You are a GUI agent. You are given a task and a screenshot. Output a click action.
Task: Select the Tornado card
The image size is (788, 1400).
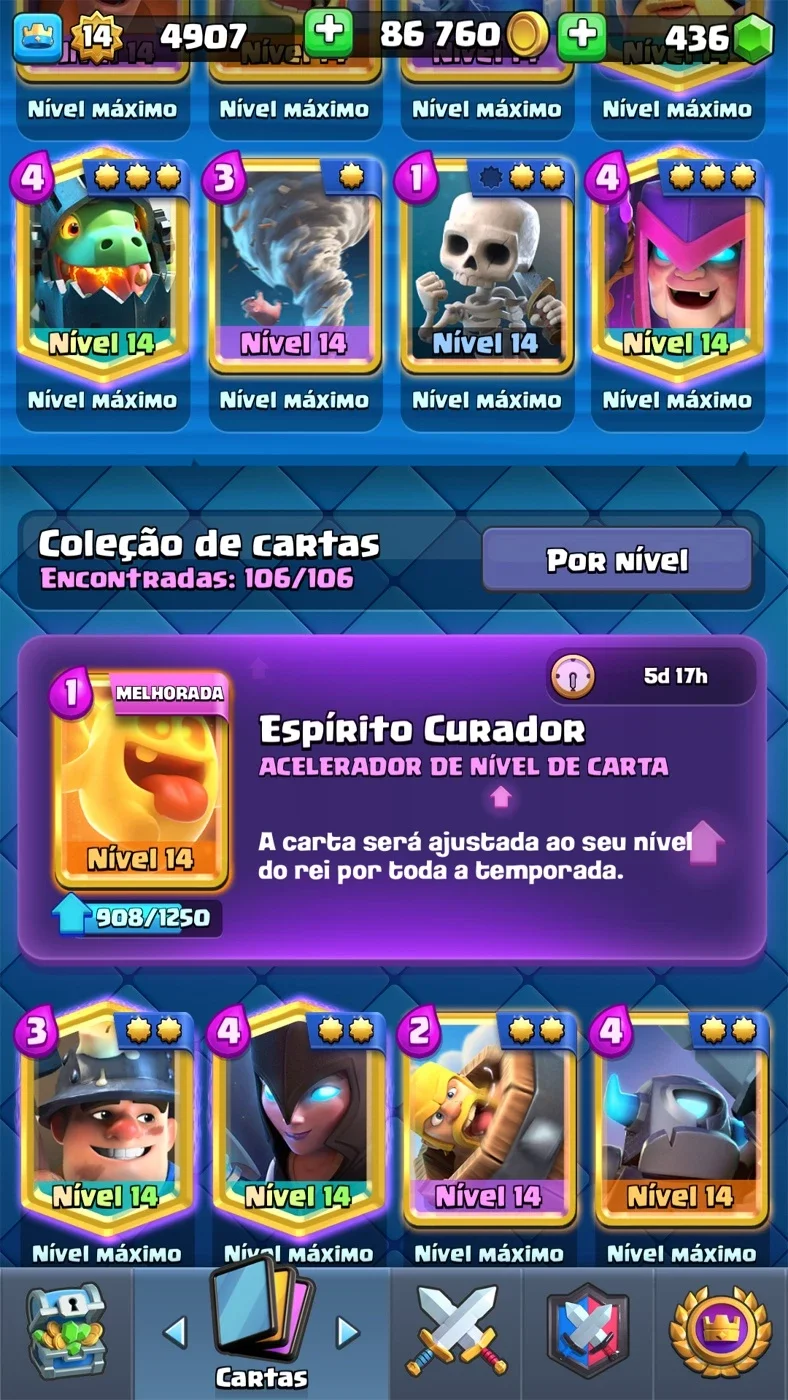coord(293,265)
